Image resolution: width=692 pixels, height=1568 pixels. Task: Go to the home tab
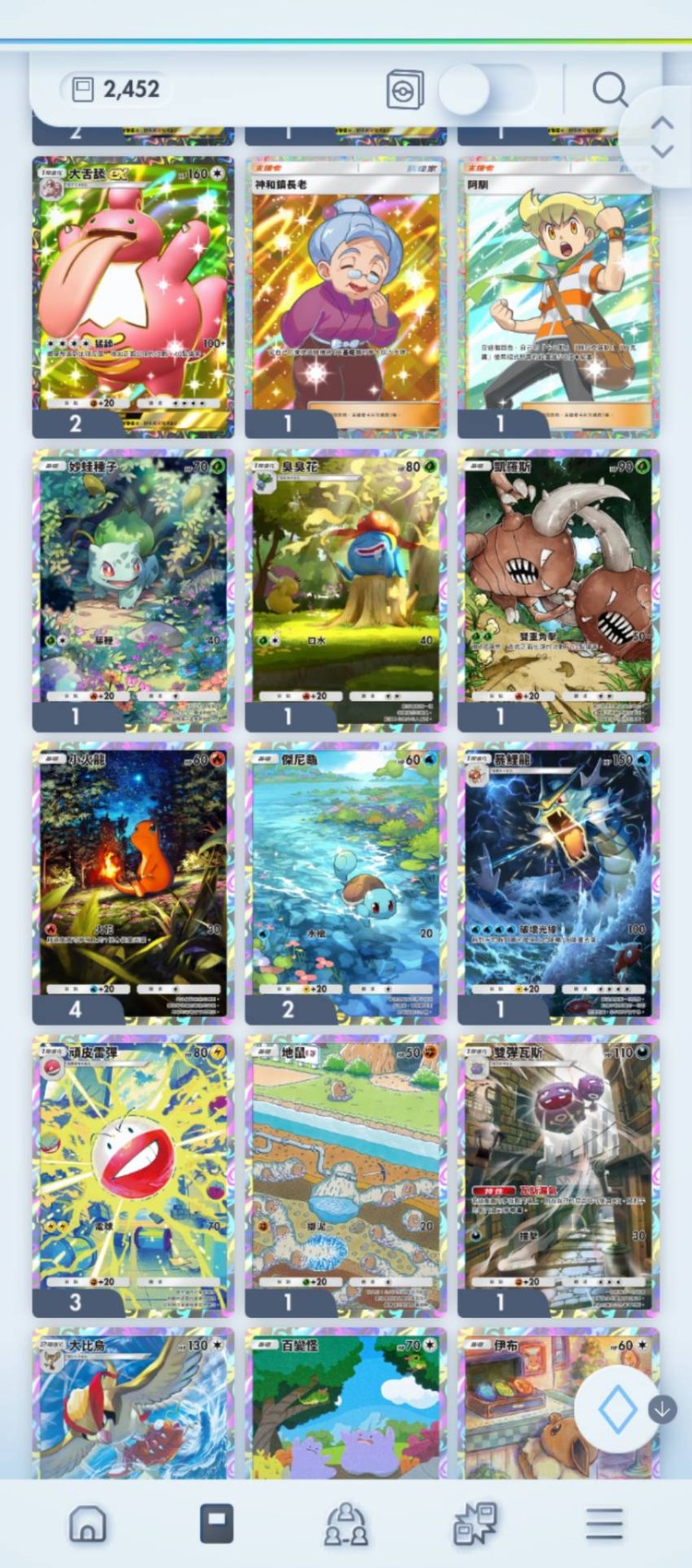click(x=88, y=1524)
